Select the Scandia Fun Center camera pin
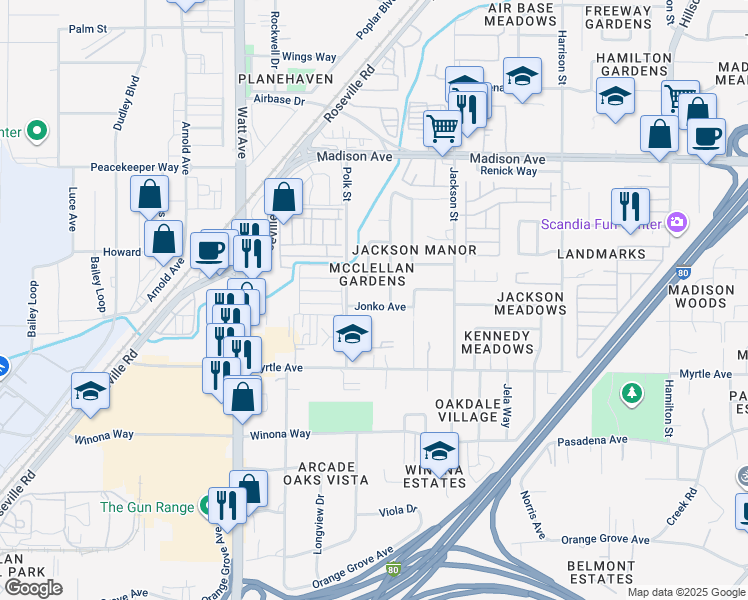Image resolution: width=748 pixels, height=600 pixels. 677,221
